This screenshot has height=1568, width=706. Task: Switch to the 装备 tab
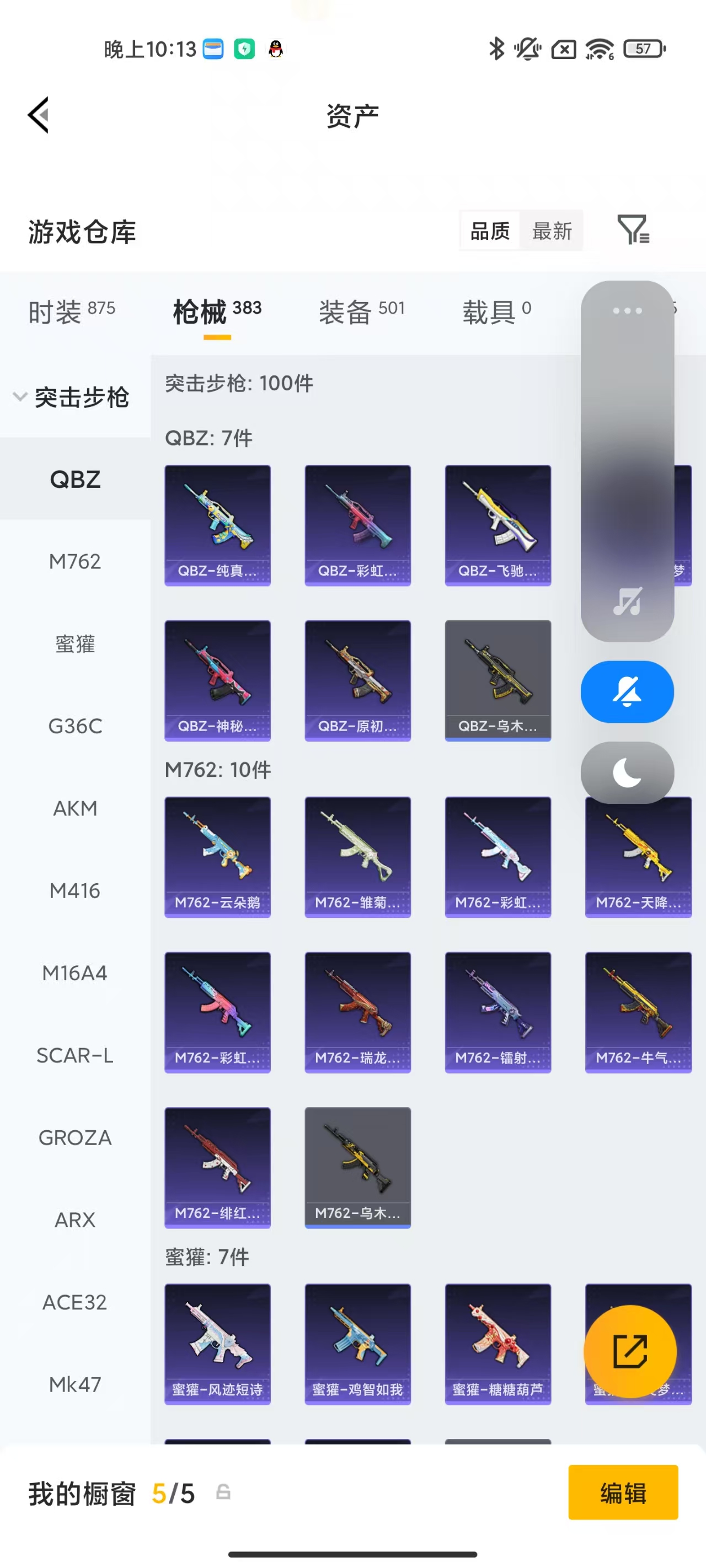tap(361, 311)
